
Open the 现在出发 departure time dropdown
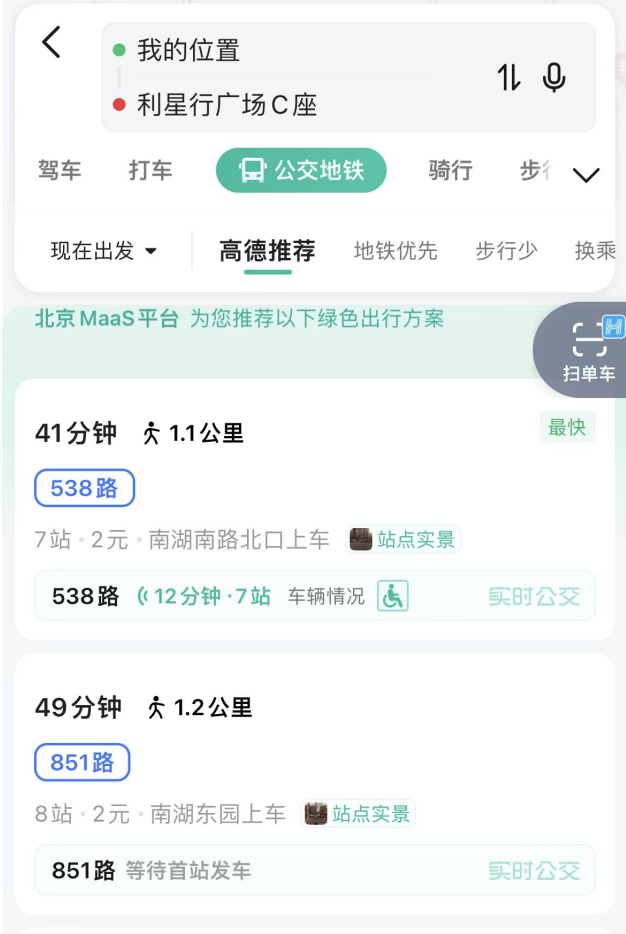(104, 251)
